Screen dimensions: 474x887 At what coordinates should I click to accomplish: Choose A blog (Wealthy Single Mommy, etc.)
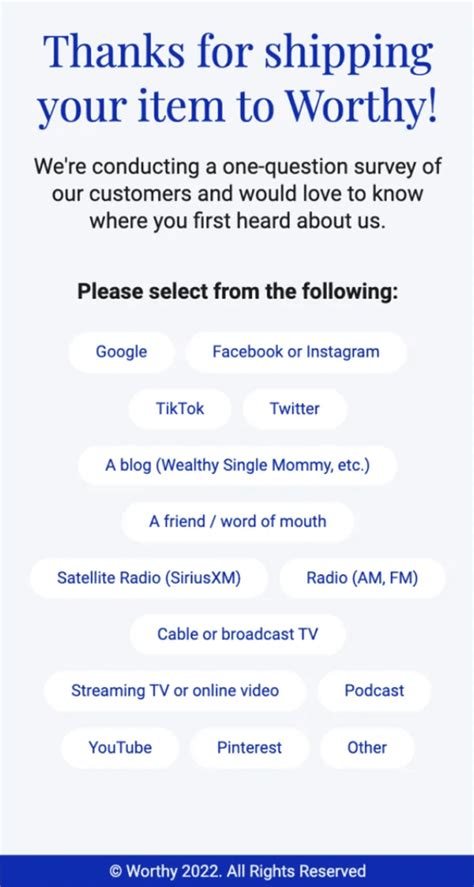[x=238, y=465]
